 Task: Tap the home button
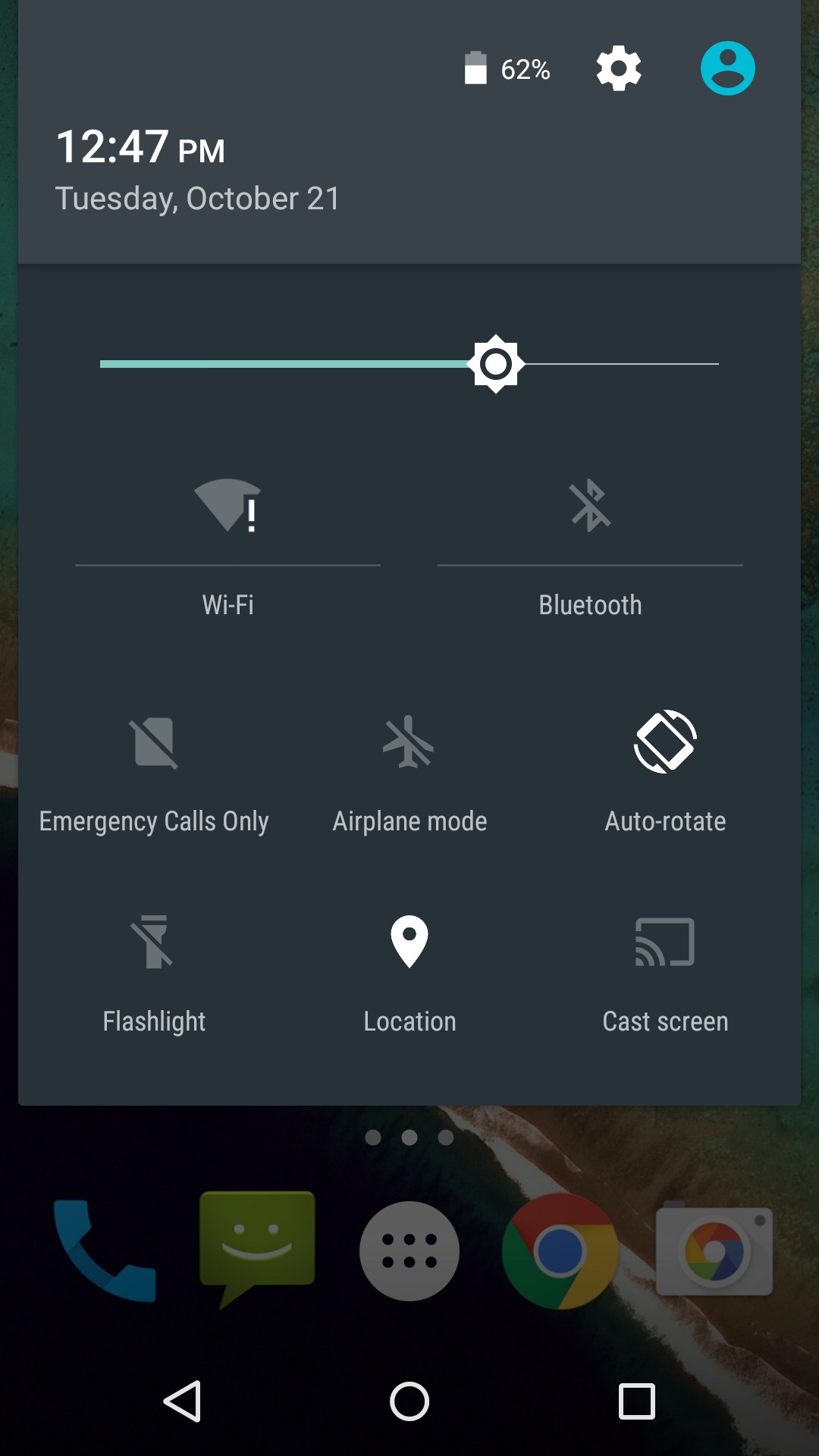[409, 1401]
